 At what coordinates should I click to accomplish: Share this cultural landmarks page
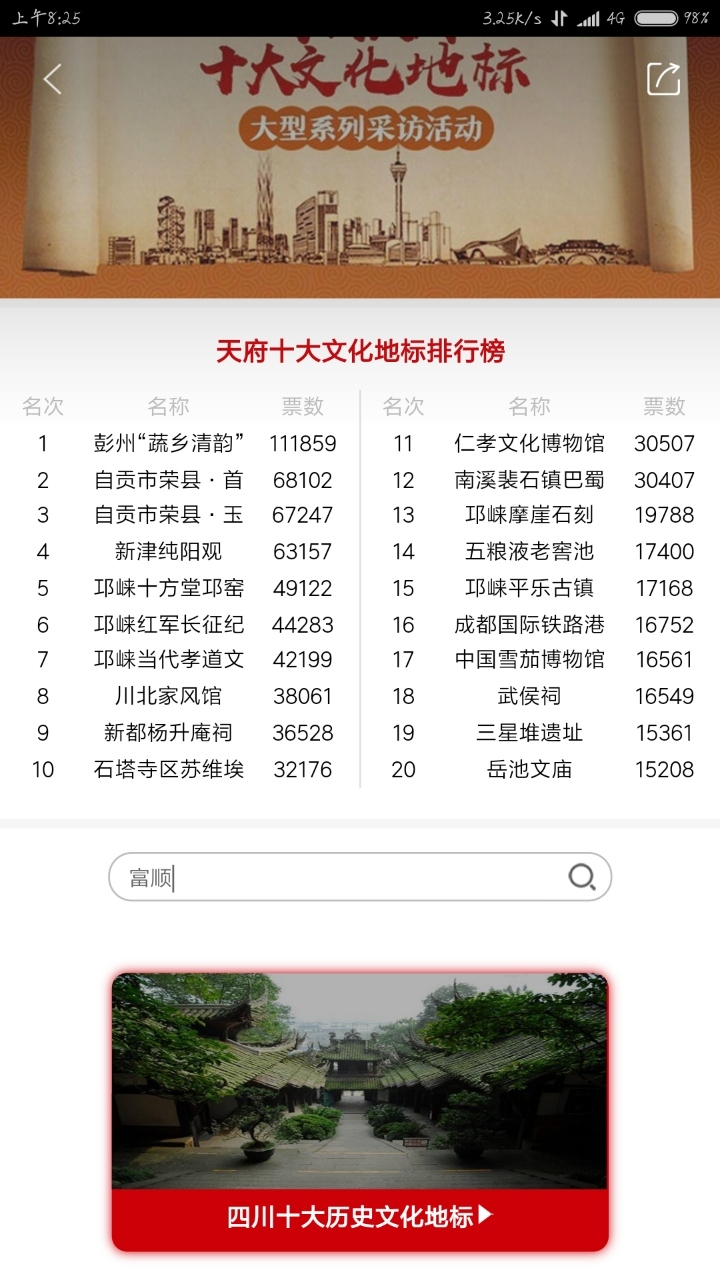coord(663,79)
